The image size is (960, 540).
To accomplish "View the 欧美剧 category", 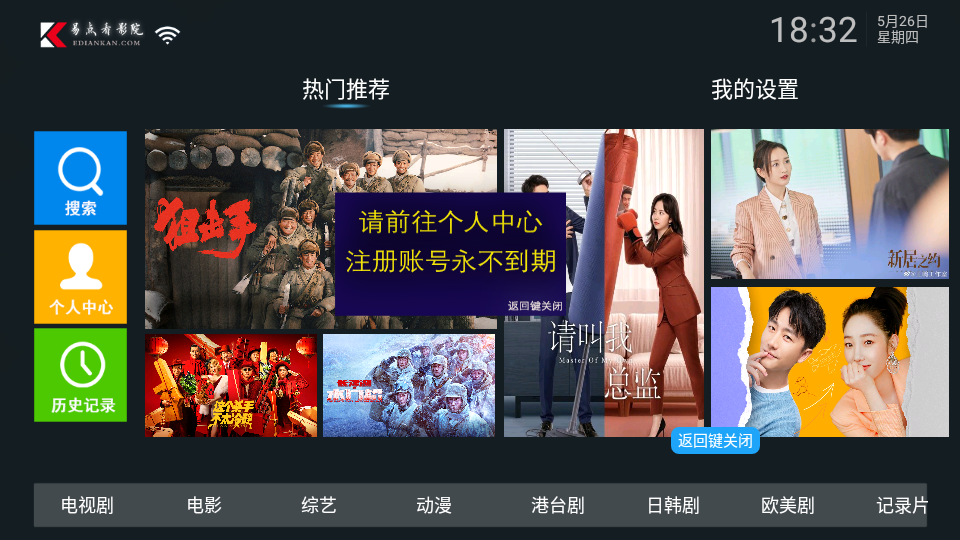I will click(788, 505).
